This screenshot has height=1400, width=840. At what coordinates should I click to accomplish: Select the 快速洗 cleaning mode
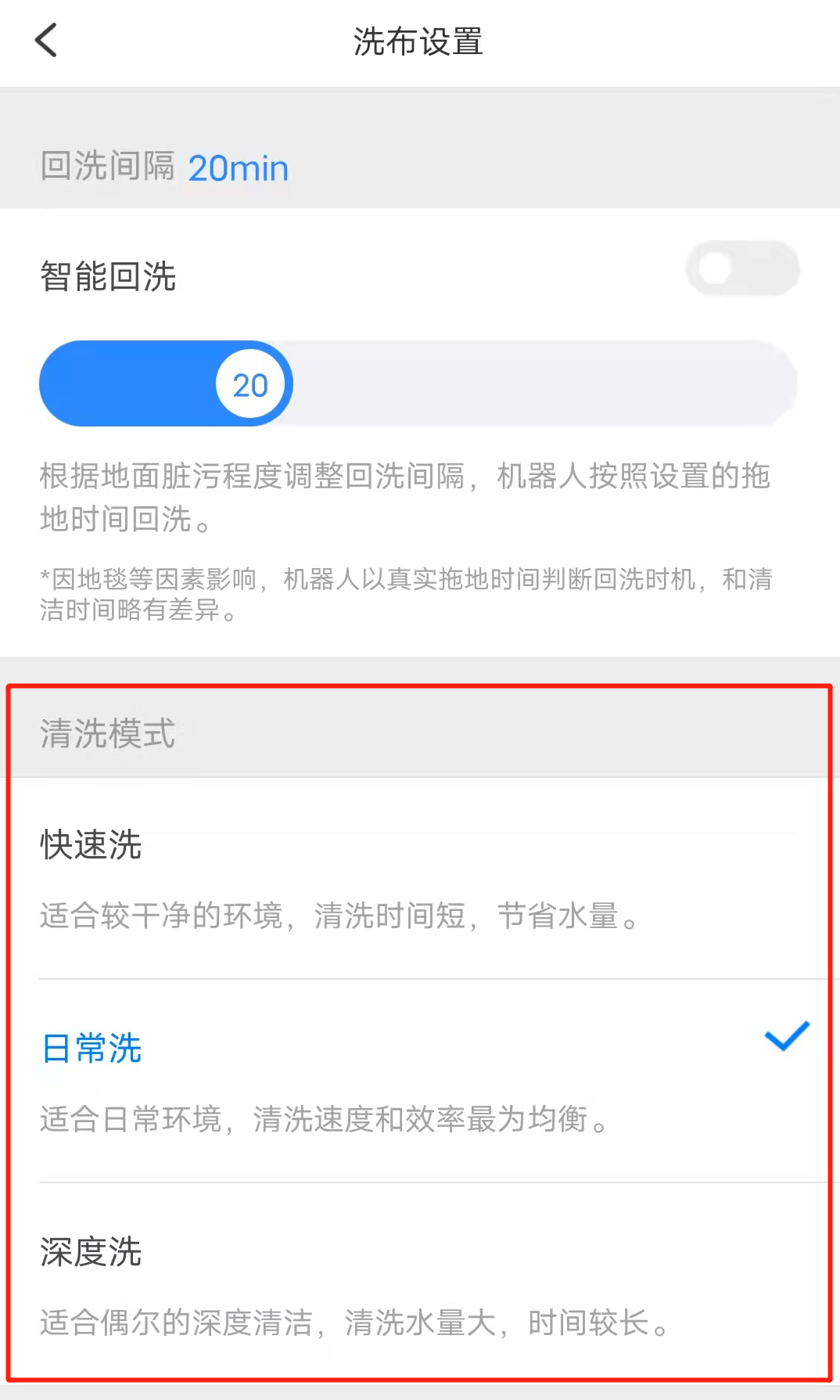pyautogui.click(x=420, y=878)
